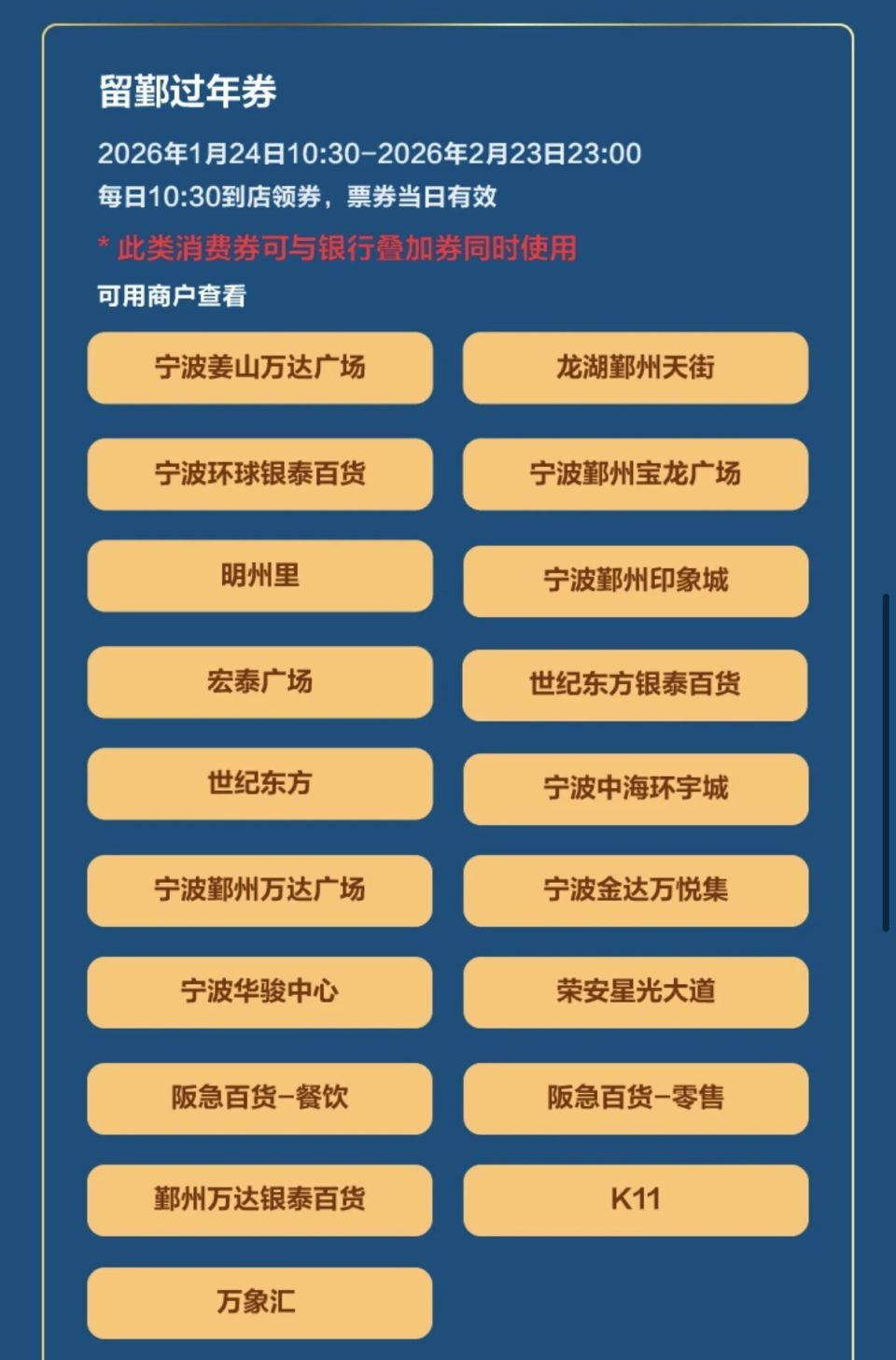Choose 万象汇 merchant at bottom

pyautogui.click(x=259, y=1303)
